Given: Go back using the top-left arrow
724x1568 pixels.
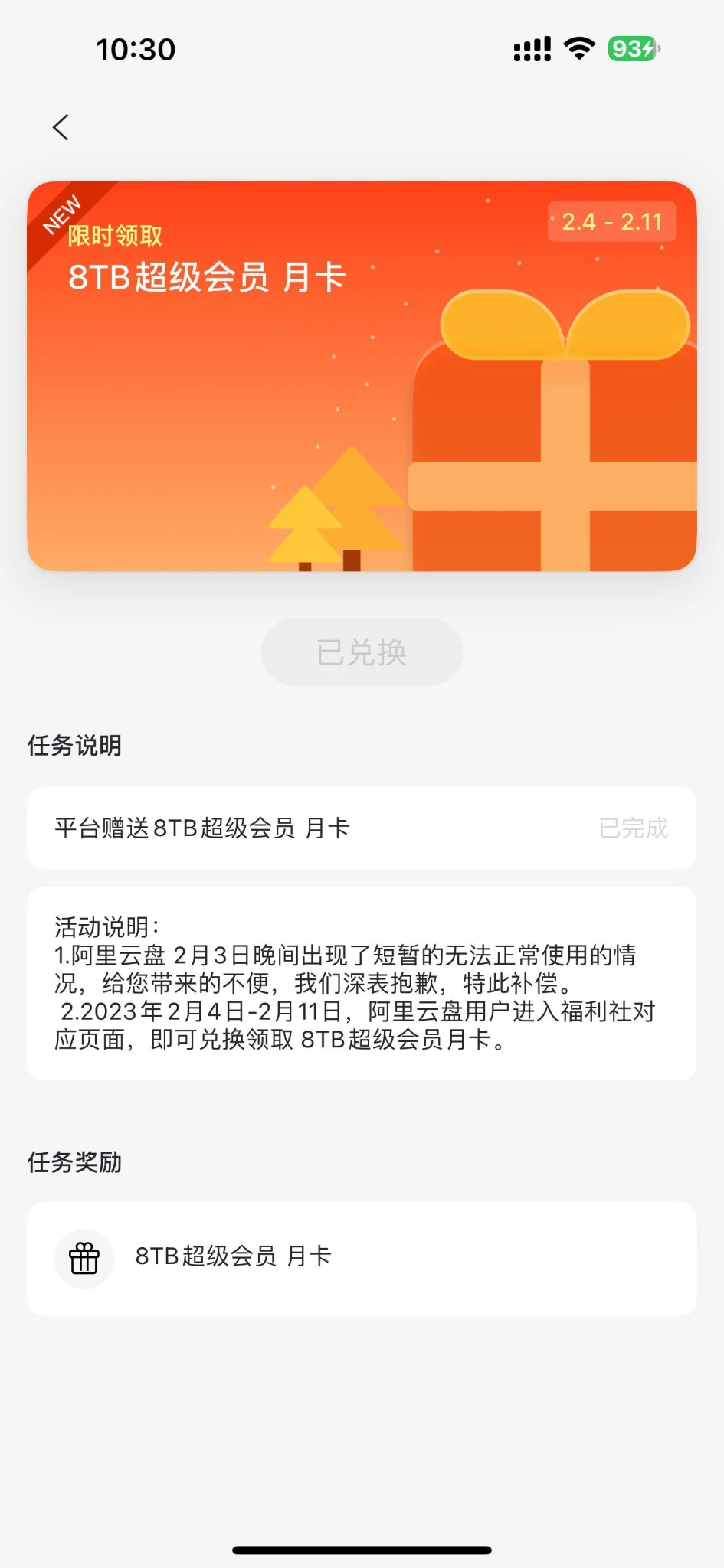Looking at the screenshot, I should pos(61,127).
